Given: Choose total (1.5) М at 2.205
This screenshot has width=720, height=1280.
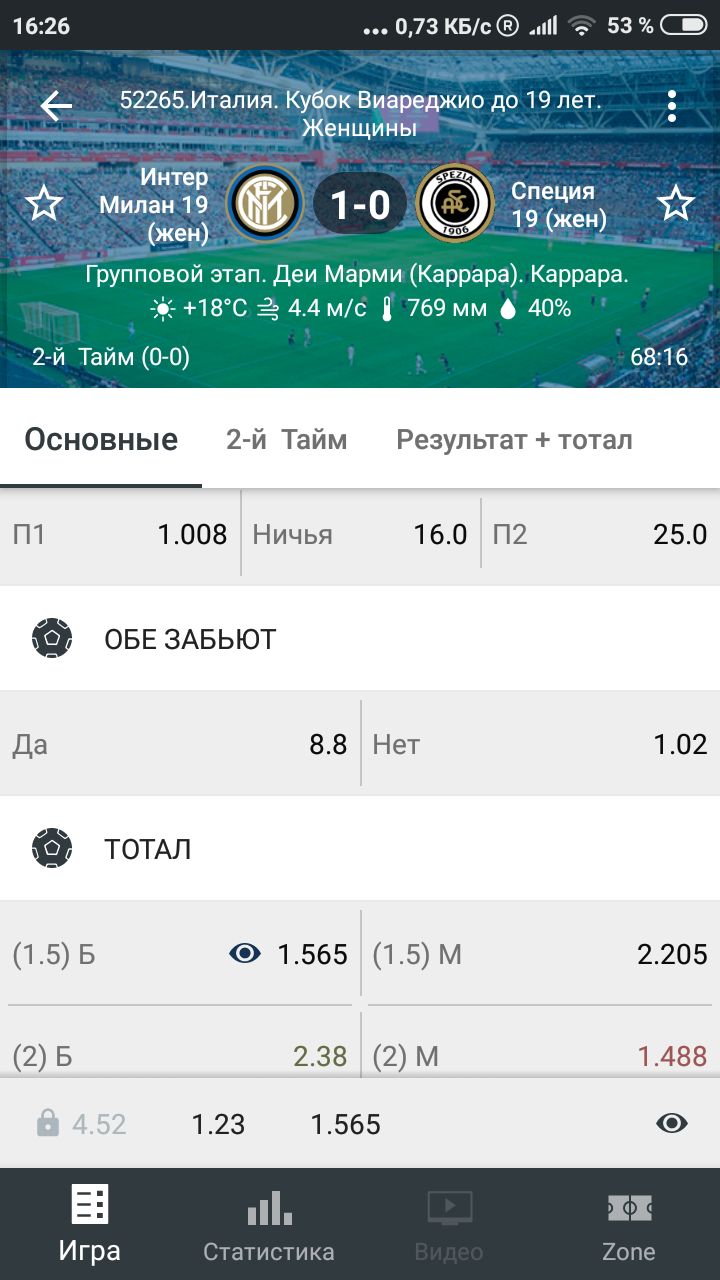Looking at the screenshot, I should pyautogui.click(x=540, y=954).
